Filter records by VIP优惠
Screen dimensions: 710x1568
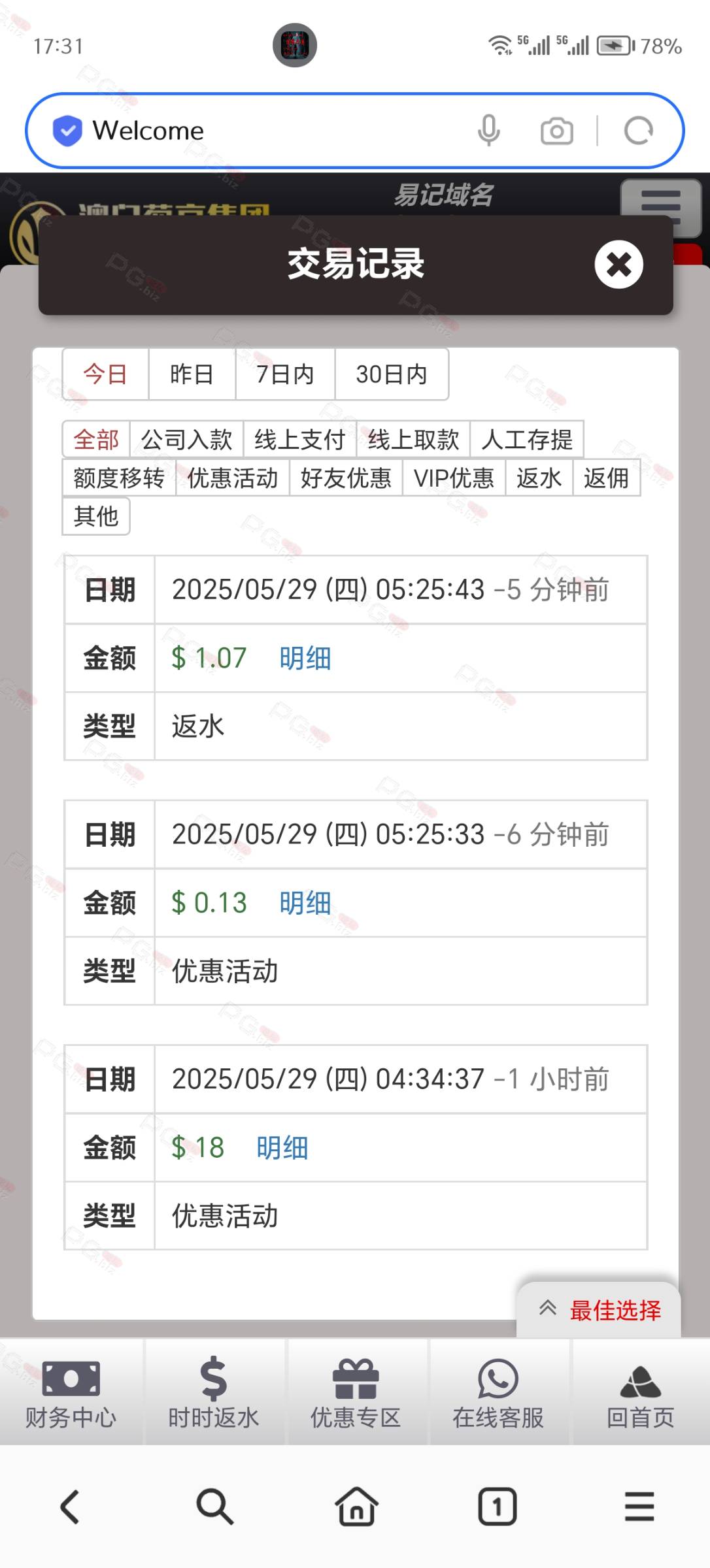tap(454, 478)
